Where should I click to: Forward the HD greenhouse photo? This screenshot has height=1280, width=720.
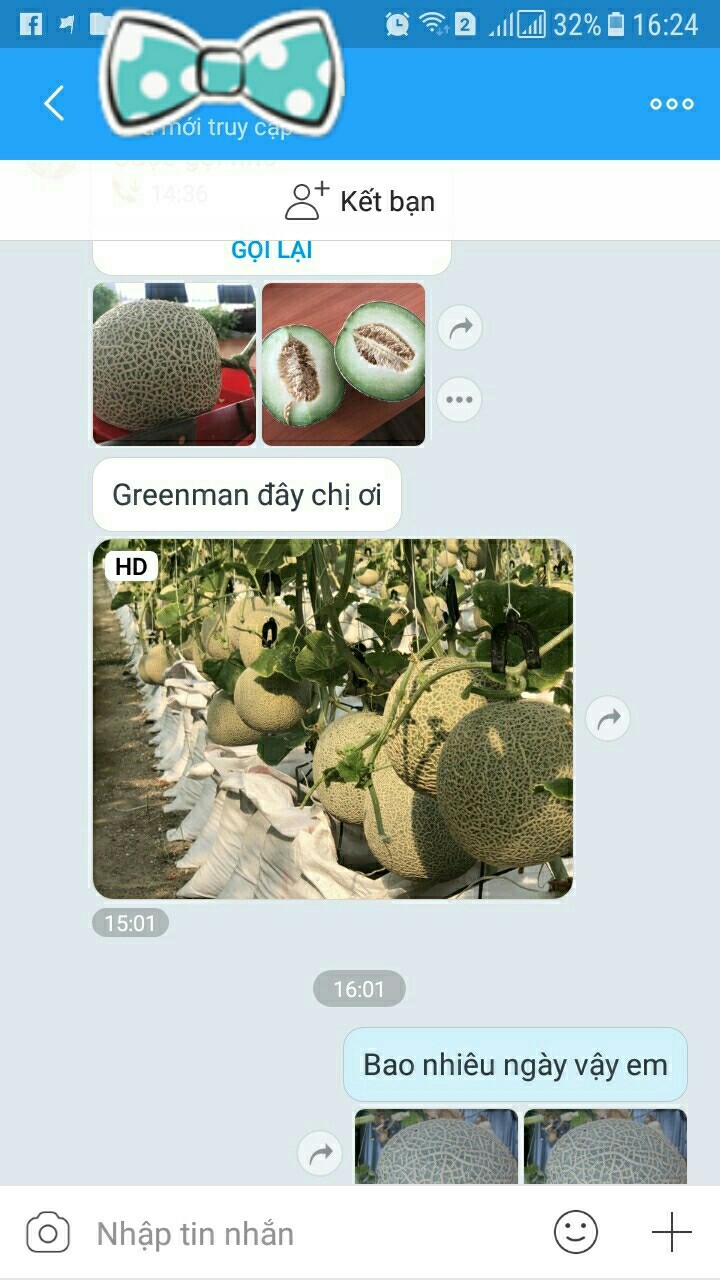608,718
